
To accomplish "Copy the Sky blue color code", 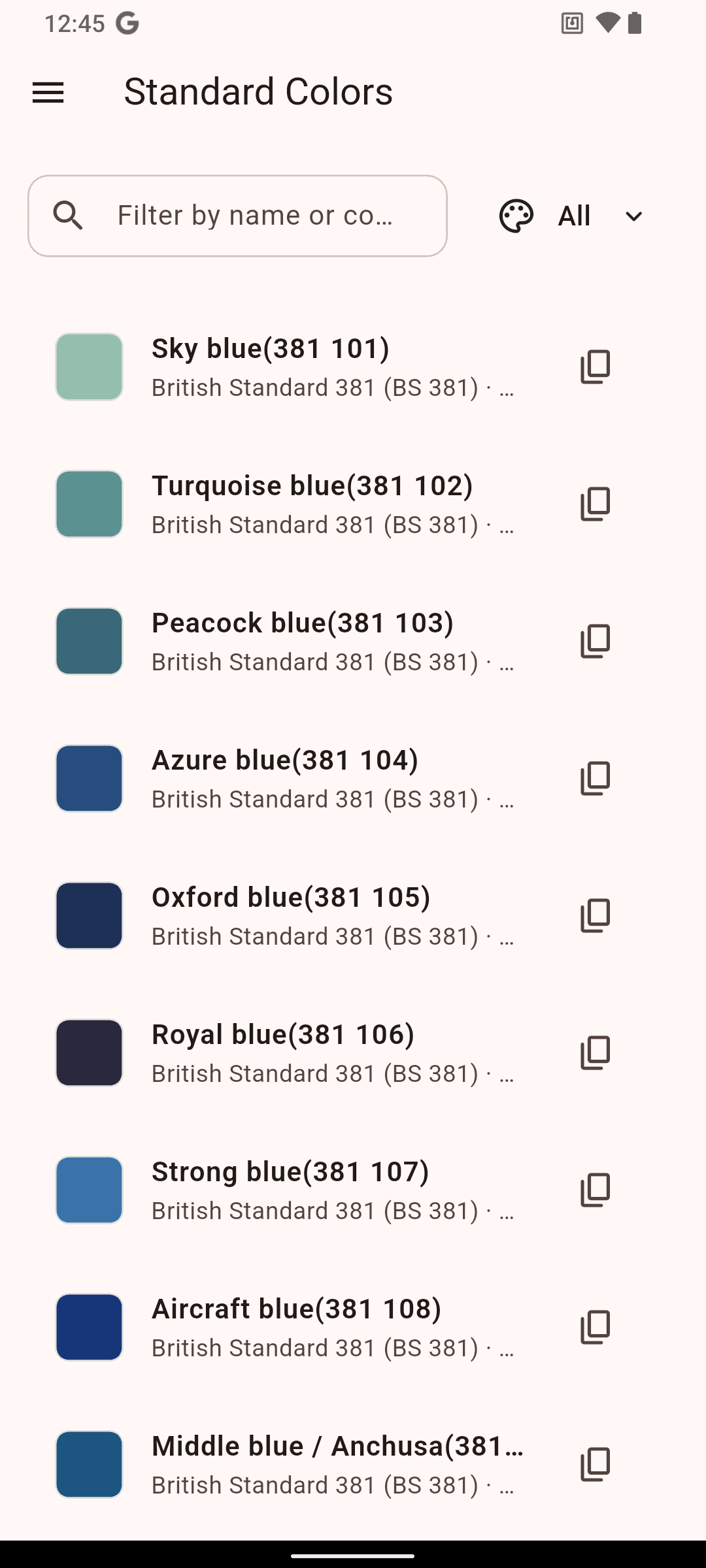I will (594, 366).
